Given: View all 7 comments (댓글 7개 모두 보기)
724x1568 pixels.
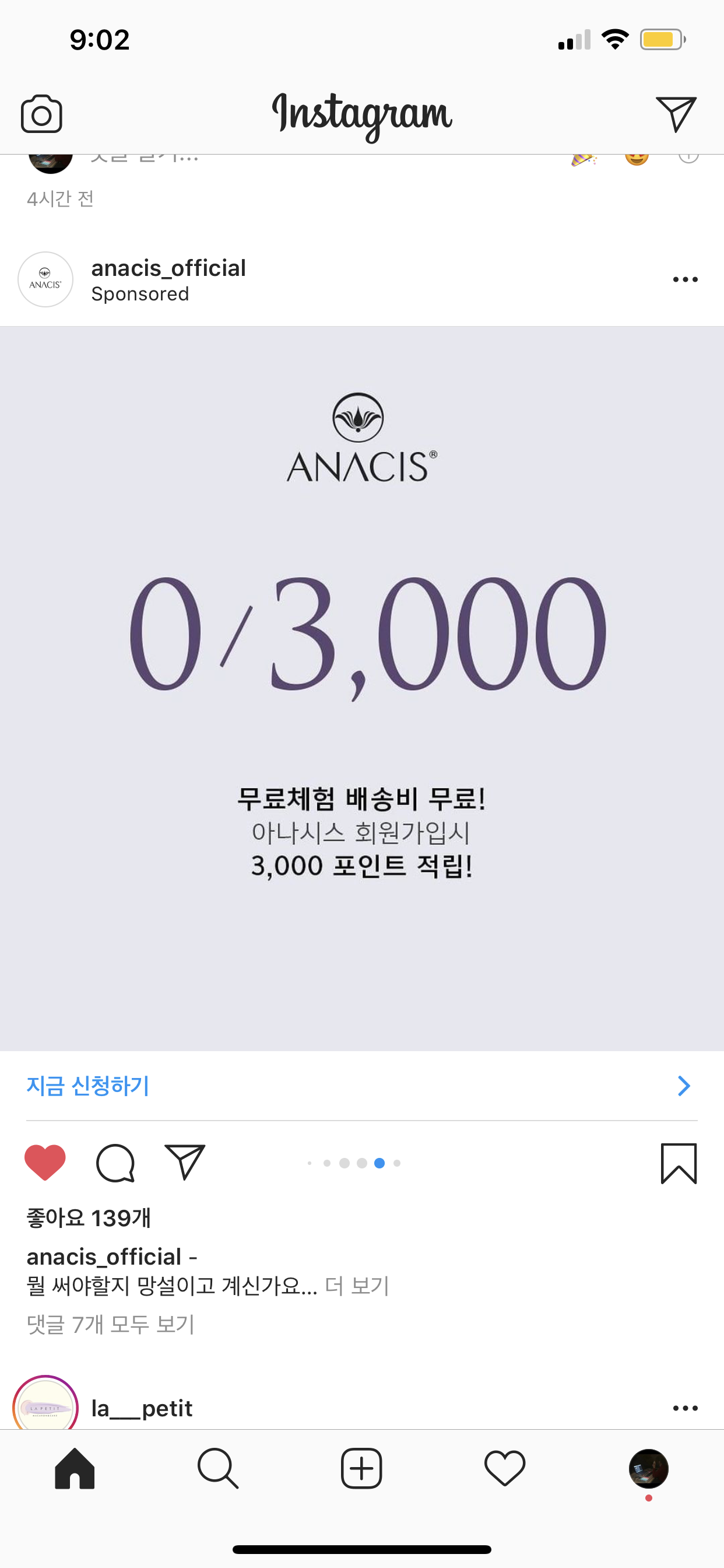Looking at the screenshot, I should point(111,1324).
